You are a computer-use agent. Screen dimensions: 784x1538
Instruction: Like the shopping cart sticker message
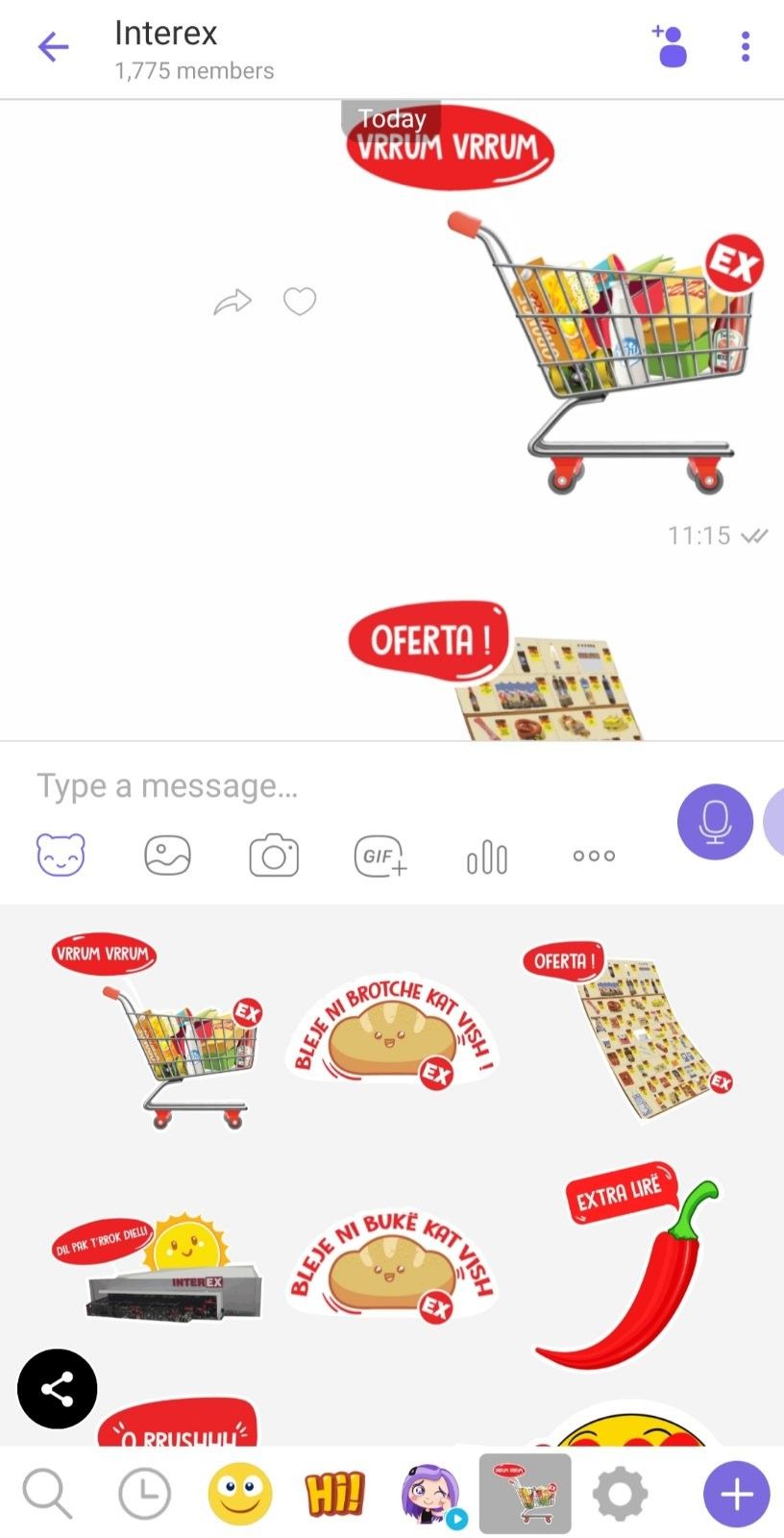pyautogui.click(x=299, y=301)
